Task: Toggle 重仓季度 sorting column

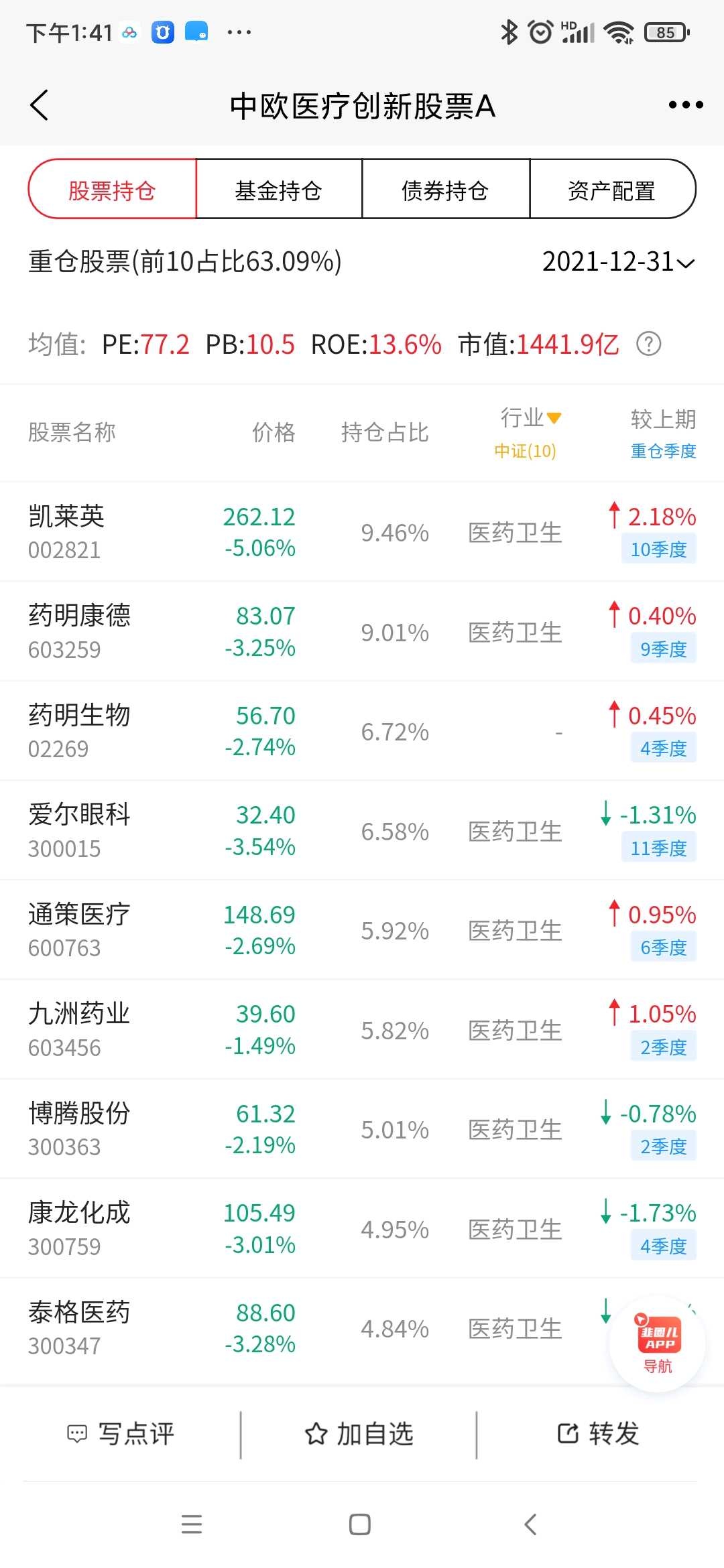Action: click(x=662, y=450)
